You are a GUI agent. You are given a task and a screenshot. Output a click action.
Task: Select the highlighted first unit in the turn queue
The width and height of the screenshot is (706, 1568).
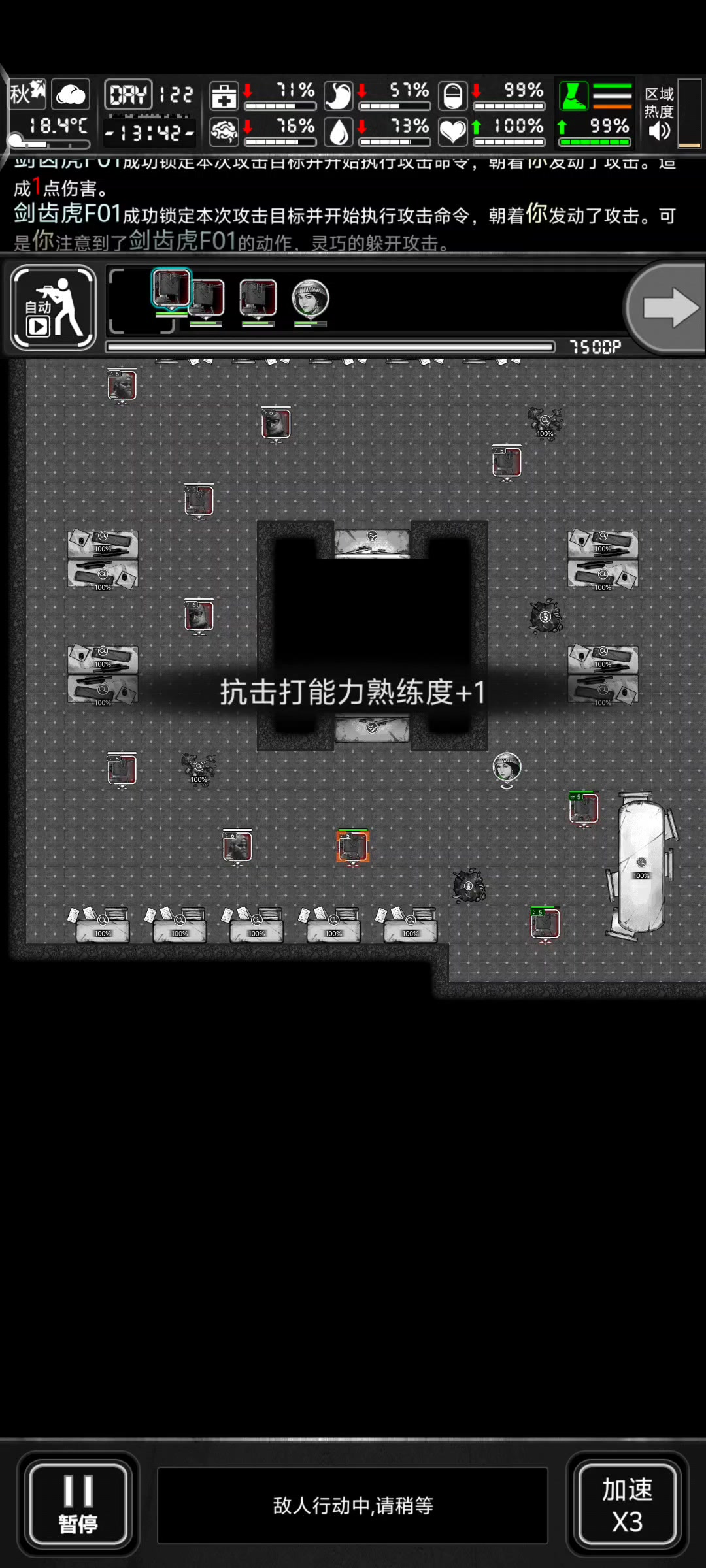(x=171, y=288)
